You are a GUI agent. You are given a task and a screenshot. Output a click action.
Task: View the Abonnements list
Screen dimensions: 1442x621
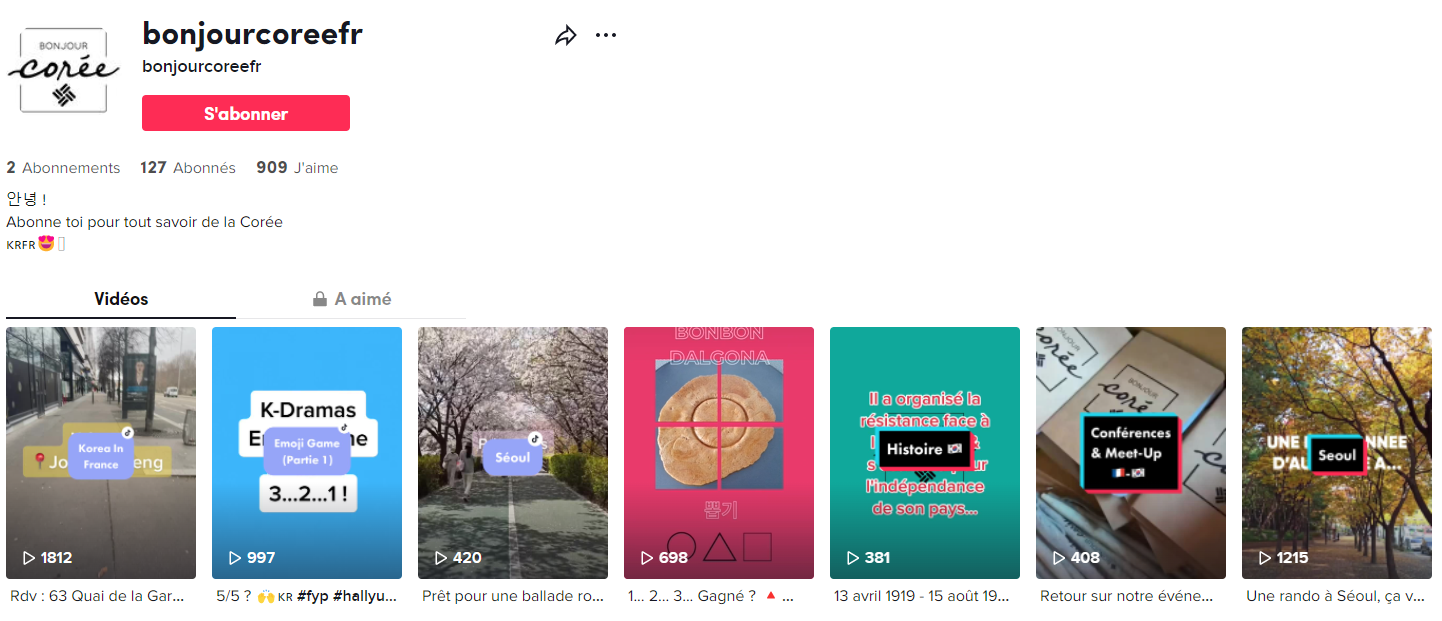point(63,168)
